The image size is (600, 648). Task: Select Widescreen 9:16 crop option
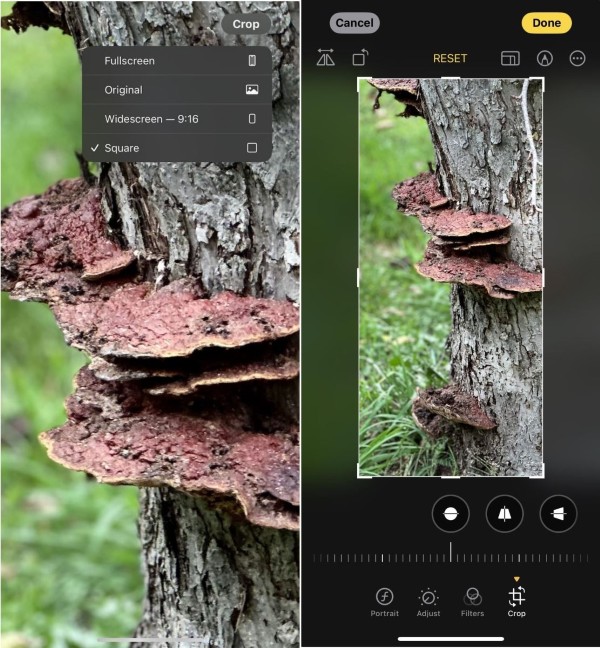click(176, 119)
